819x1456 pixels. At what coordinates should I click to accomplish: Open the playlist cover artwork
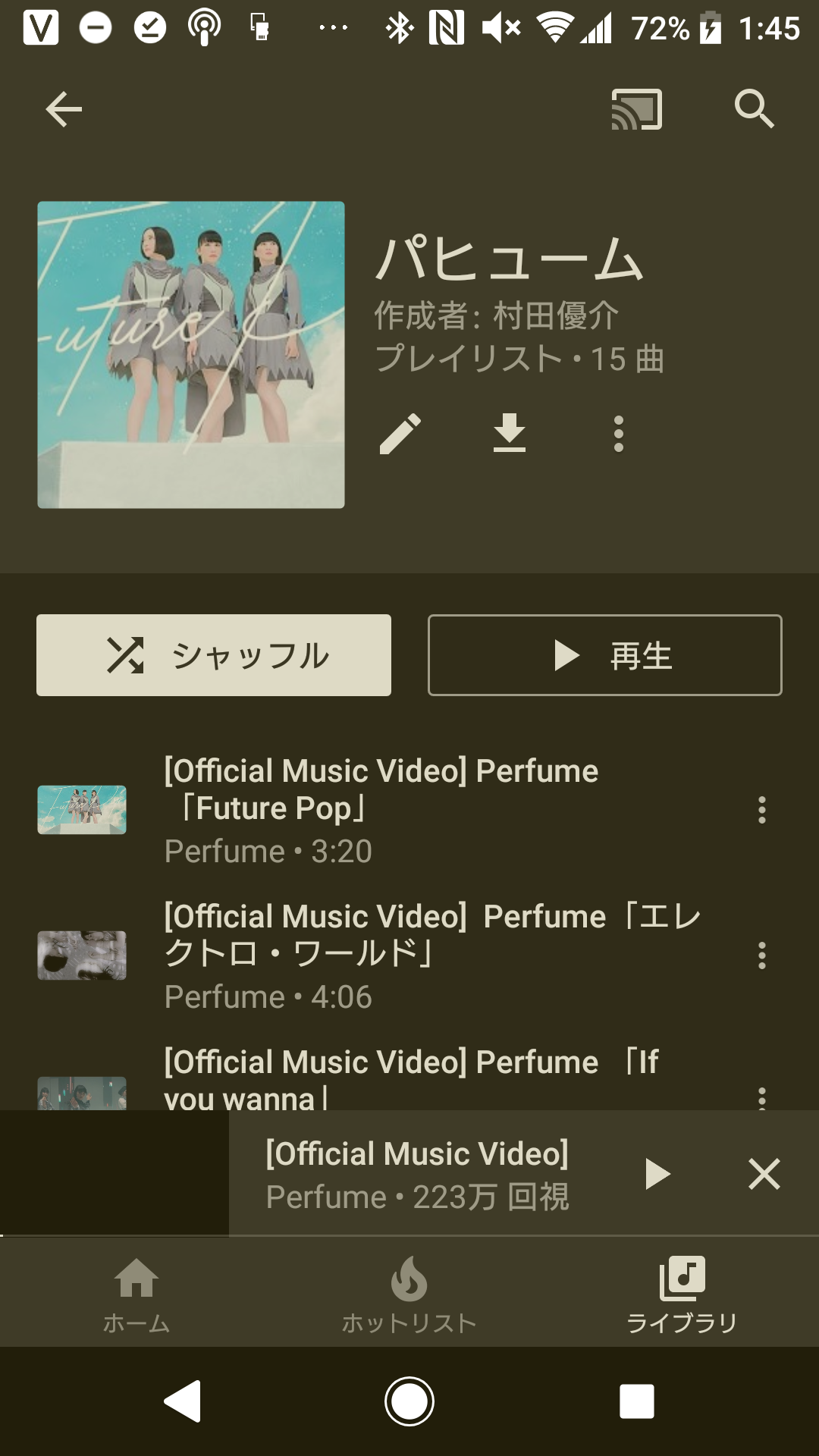click(x=191, y=353)
